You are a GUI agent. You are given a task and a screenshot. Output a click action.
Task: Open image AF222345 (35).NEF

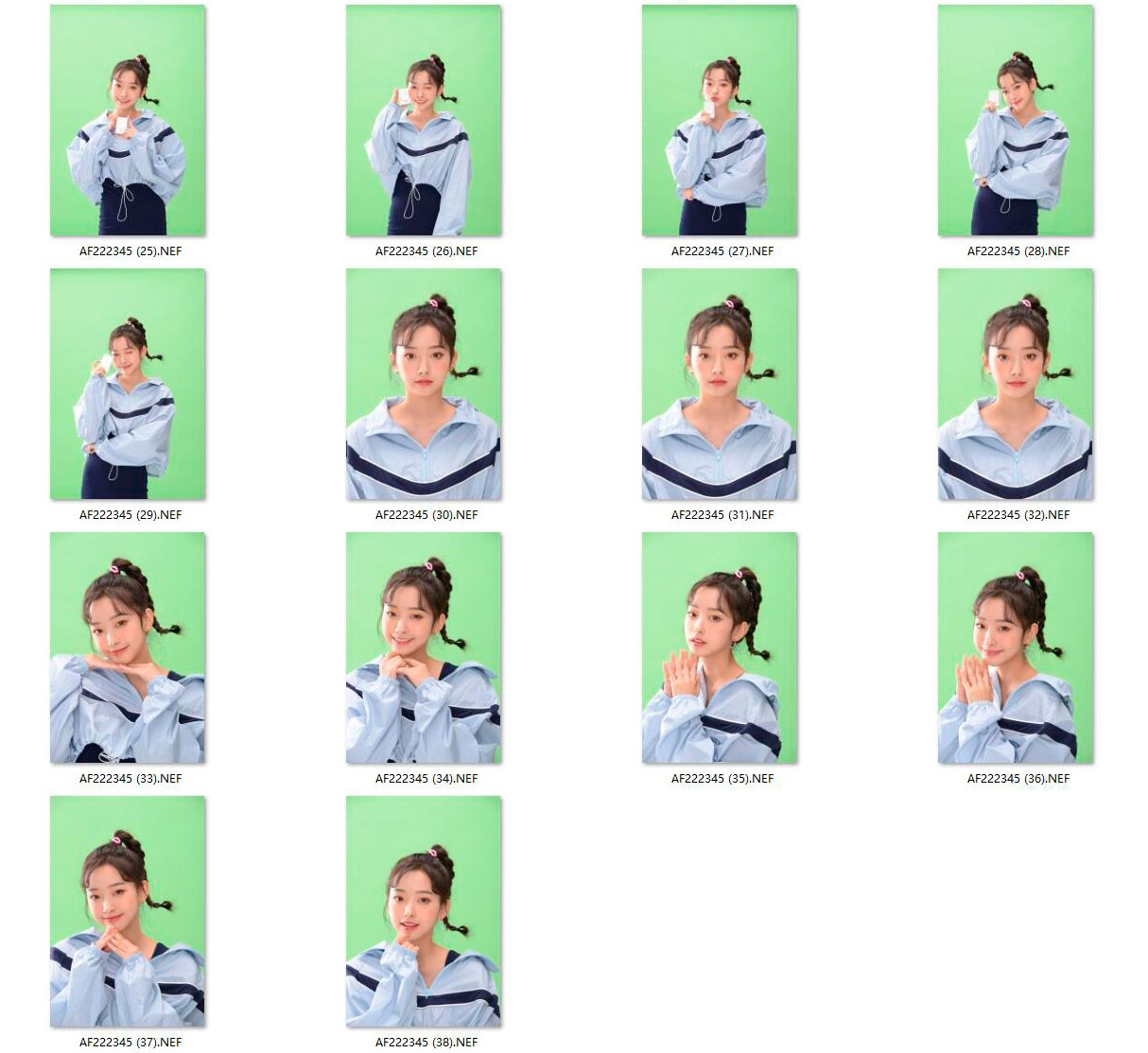[x=720, y=648]
